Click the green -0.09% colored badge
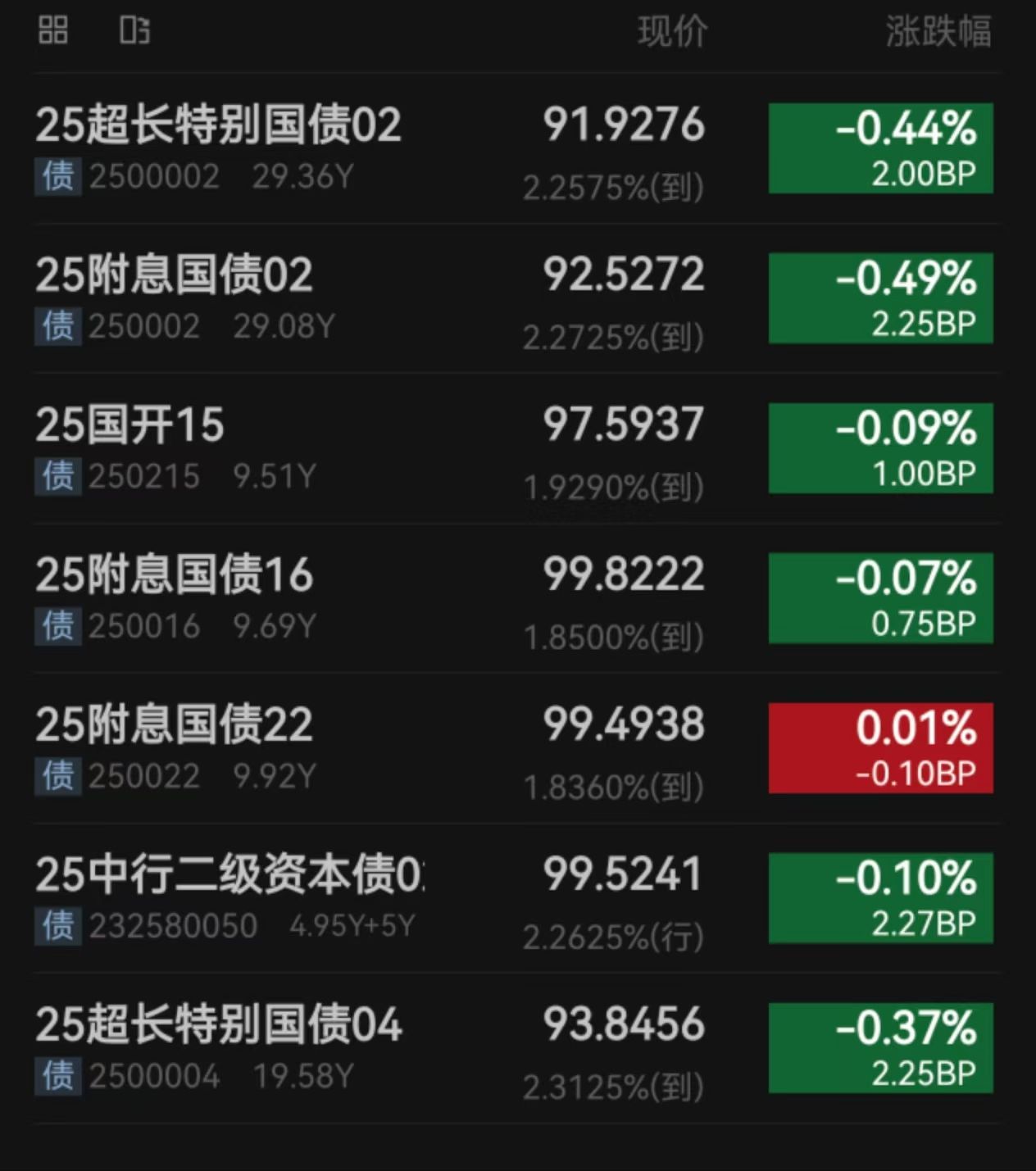The image size is (1036, 1171). point(880,447)
